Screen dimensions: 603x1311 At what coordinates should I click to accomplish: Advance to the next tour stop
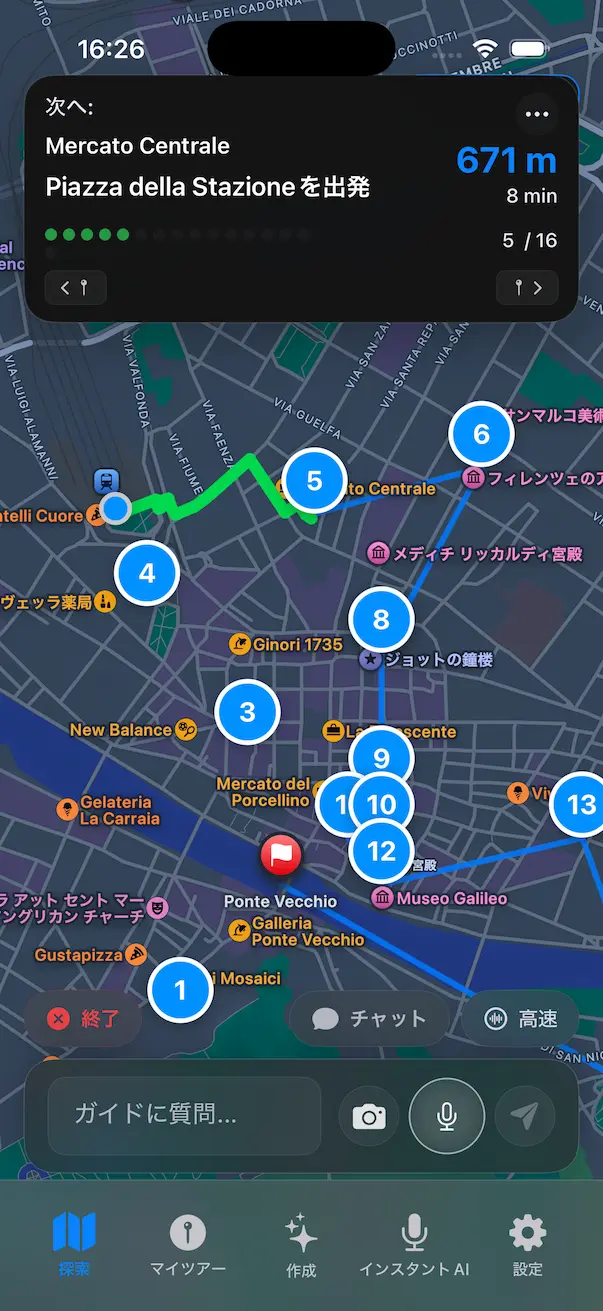[x=527, y=288]
